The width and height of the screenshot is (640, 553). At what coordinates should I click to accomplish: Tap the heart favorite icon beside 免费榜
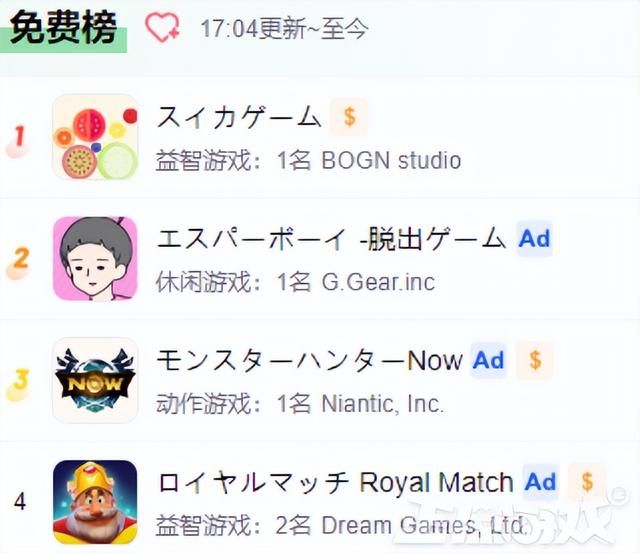tap(162, 27)
